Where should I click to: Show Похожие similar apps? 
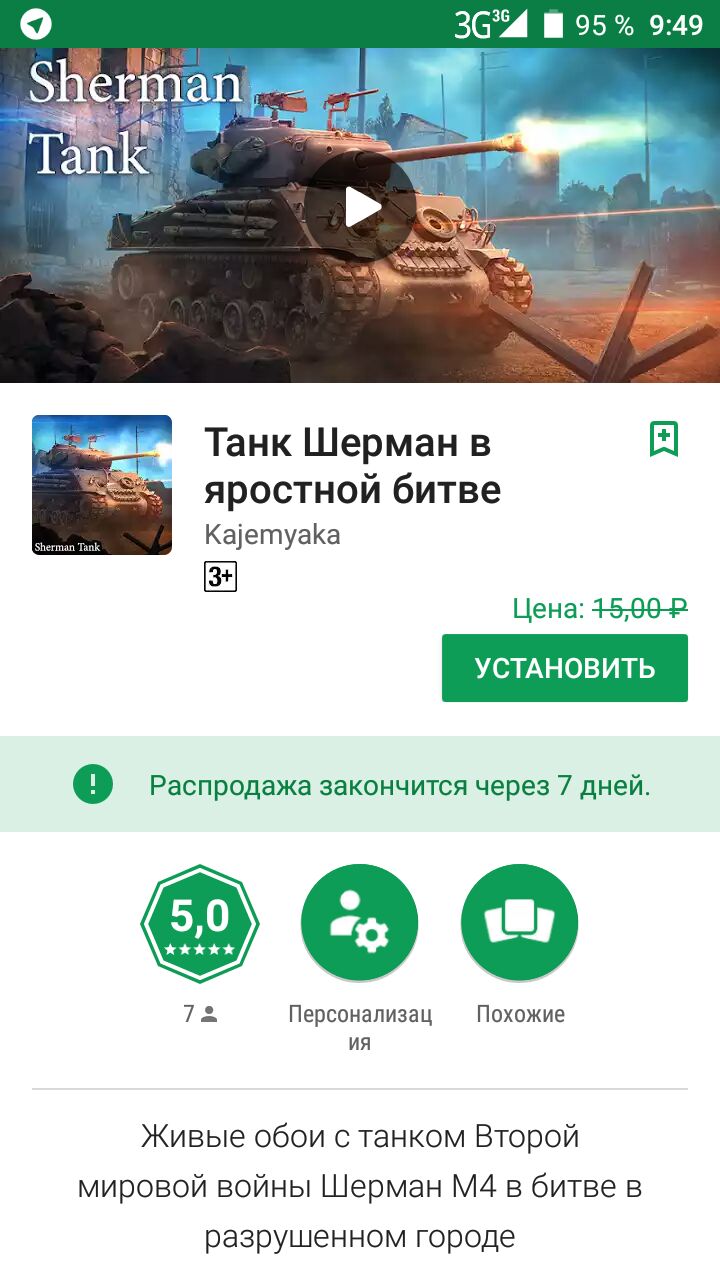pos(520,923)
